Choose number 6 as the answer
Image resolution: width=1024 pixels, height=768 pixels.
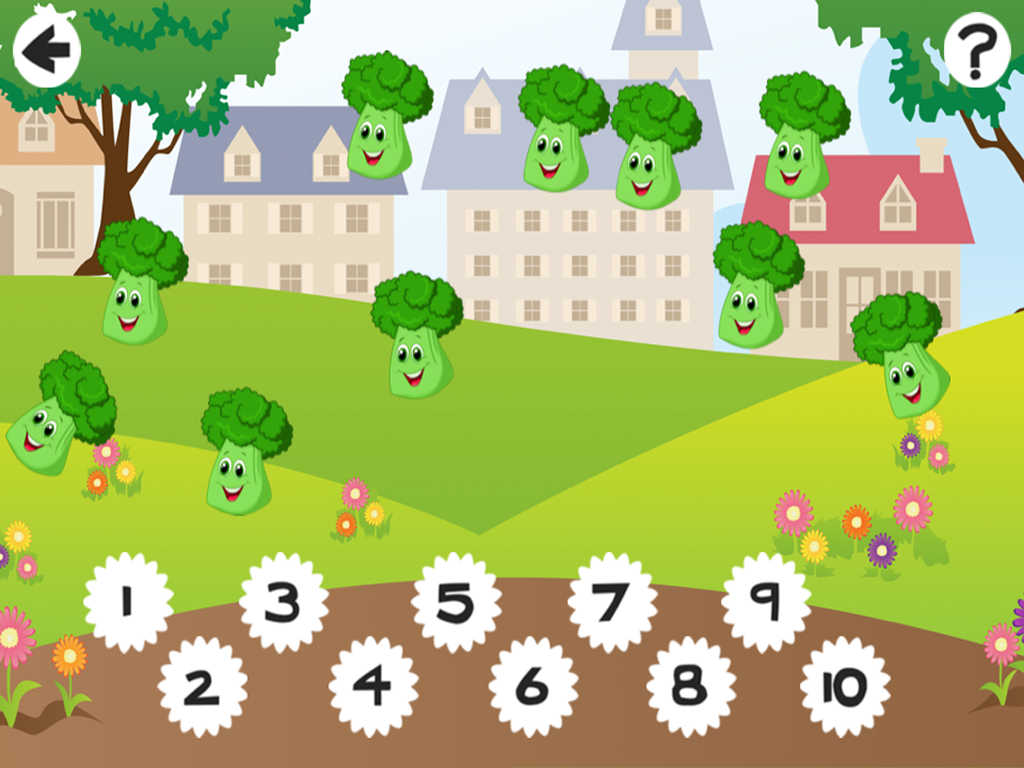[533, 686]
